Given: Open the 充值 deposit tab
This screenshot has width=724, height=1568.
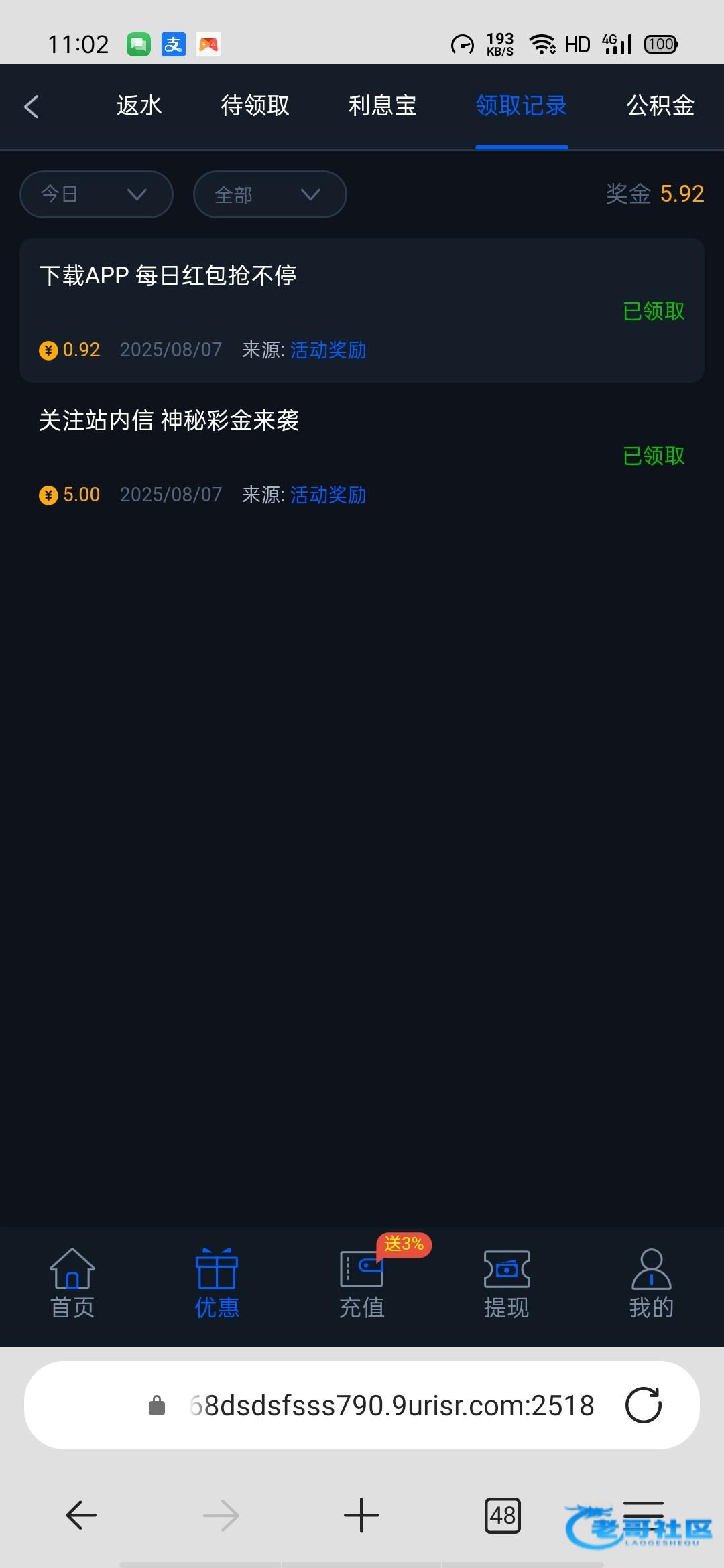Looking at the screenshot, I should point(362,1283).
